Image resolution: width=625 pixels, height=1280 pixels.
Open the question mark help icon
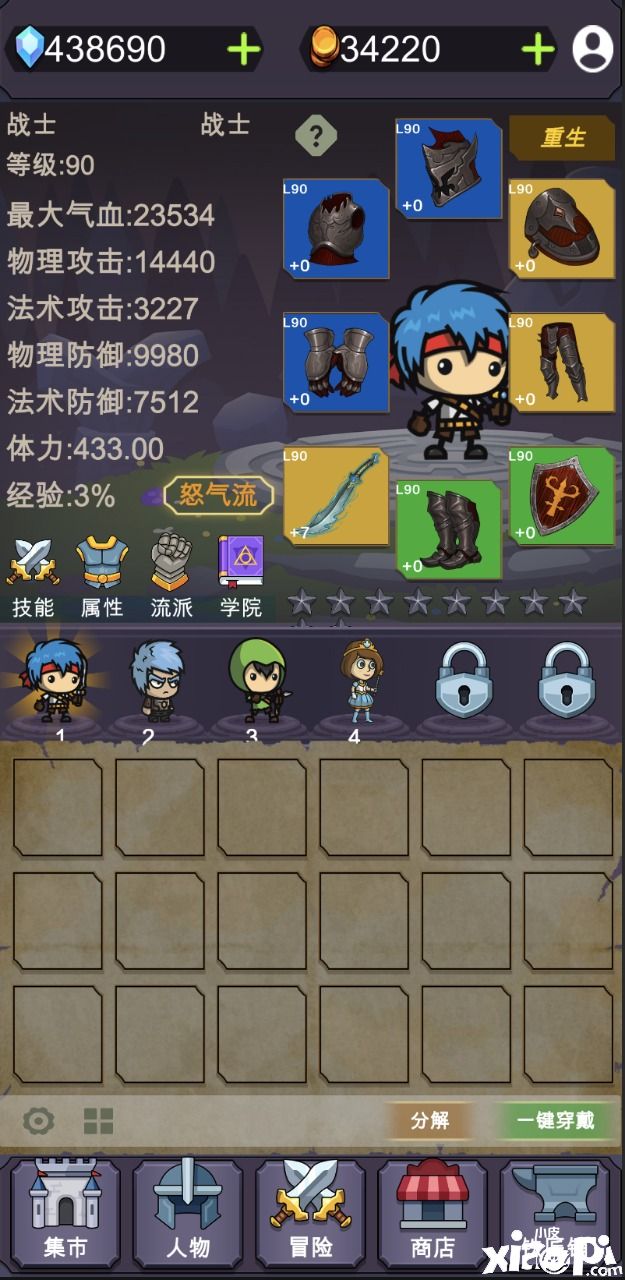coord(316,136)
